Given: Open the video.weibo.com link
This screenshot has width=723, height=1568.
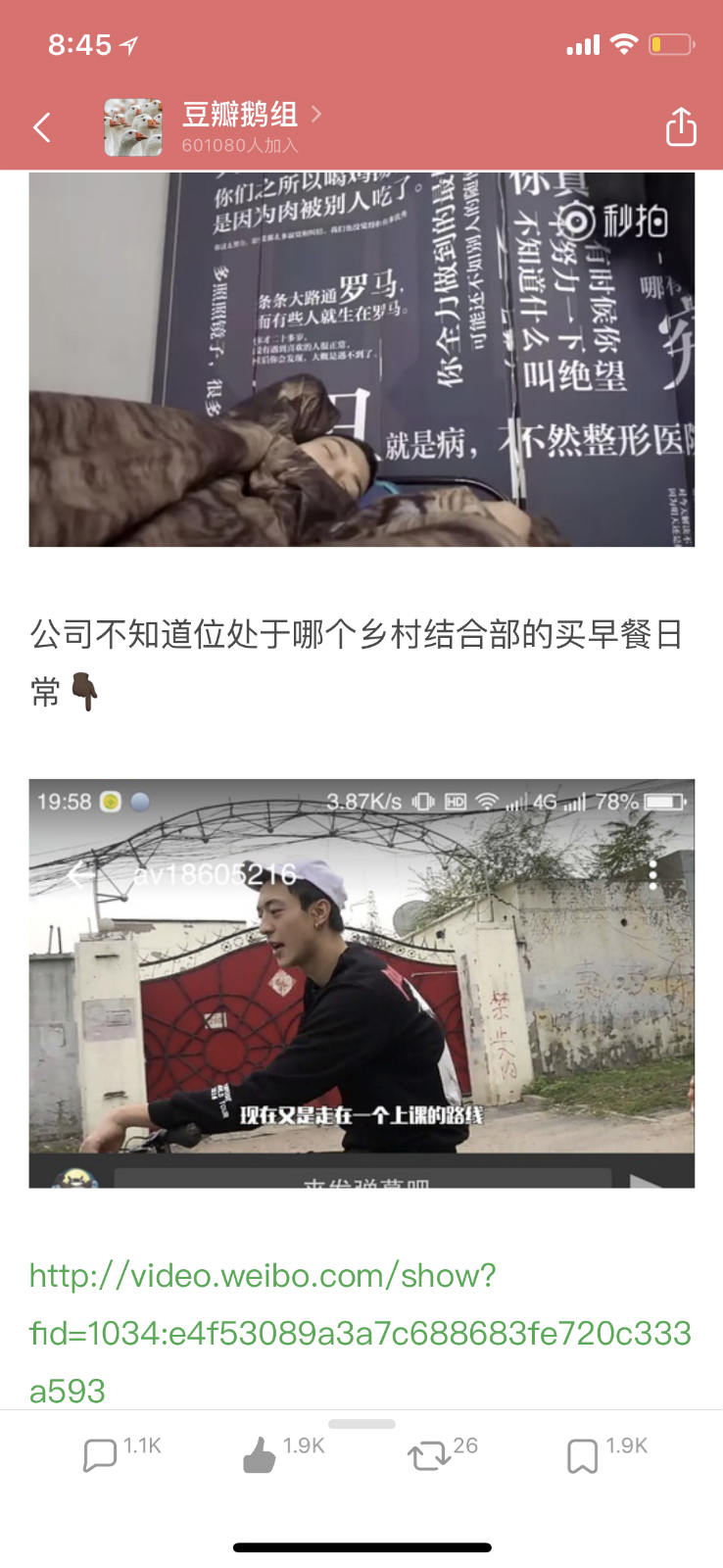Looking at the screenshot, I should click(x=360, y=1333).
